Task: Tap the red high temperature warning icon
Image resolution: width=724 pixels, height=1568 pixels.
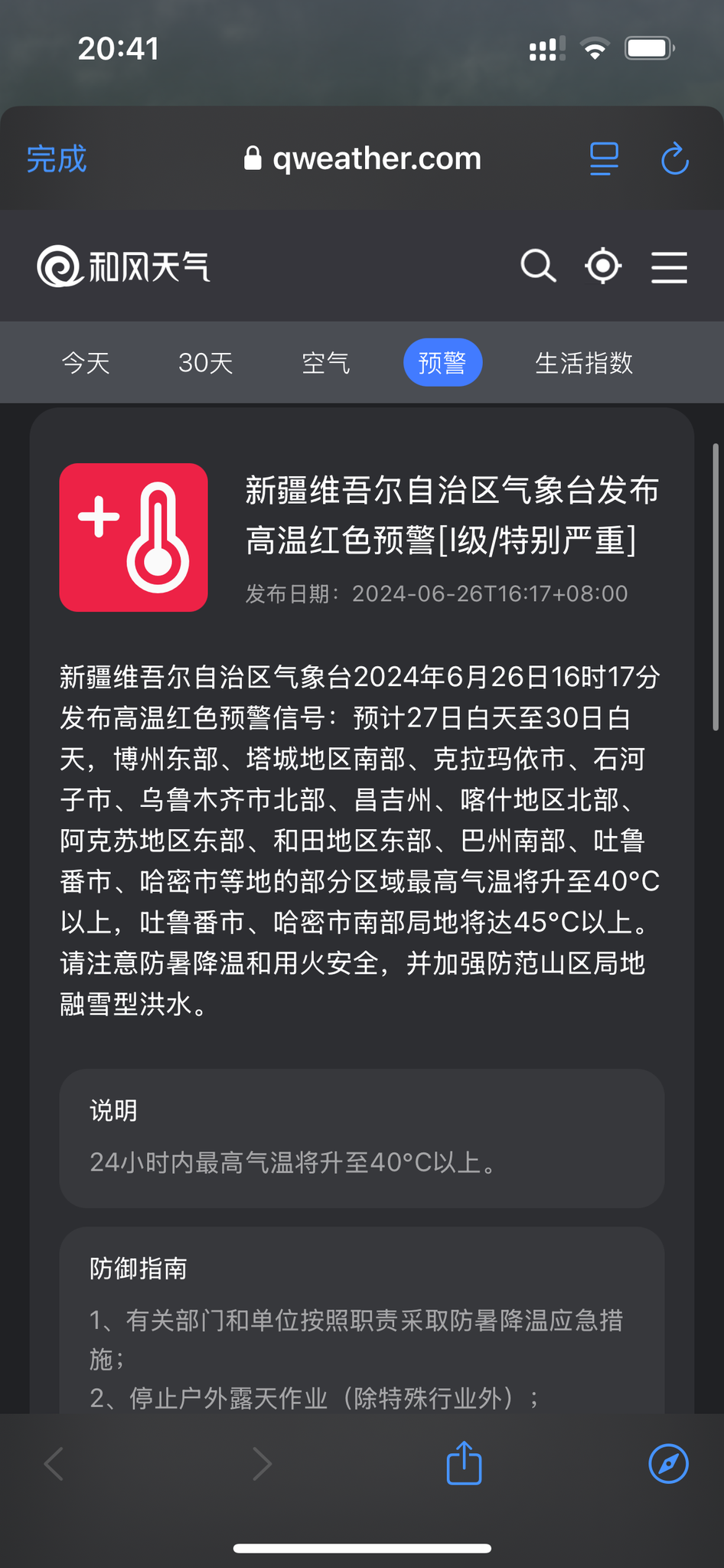Action: 133,537
